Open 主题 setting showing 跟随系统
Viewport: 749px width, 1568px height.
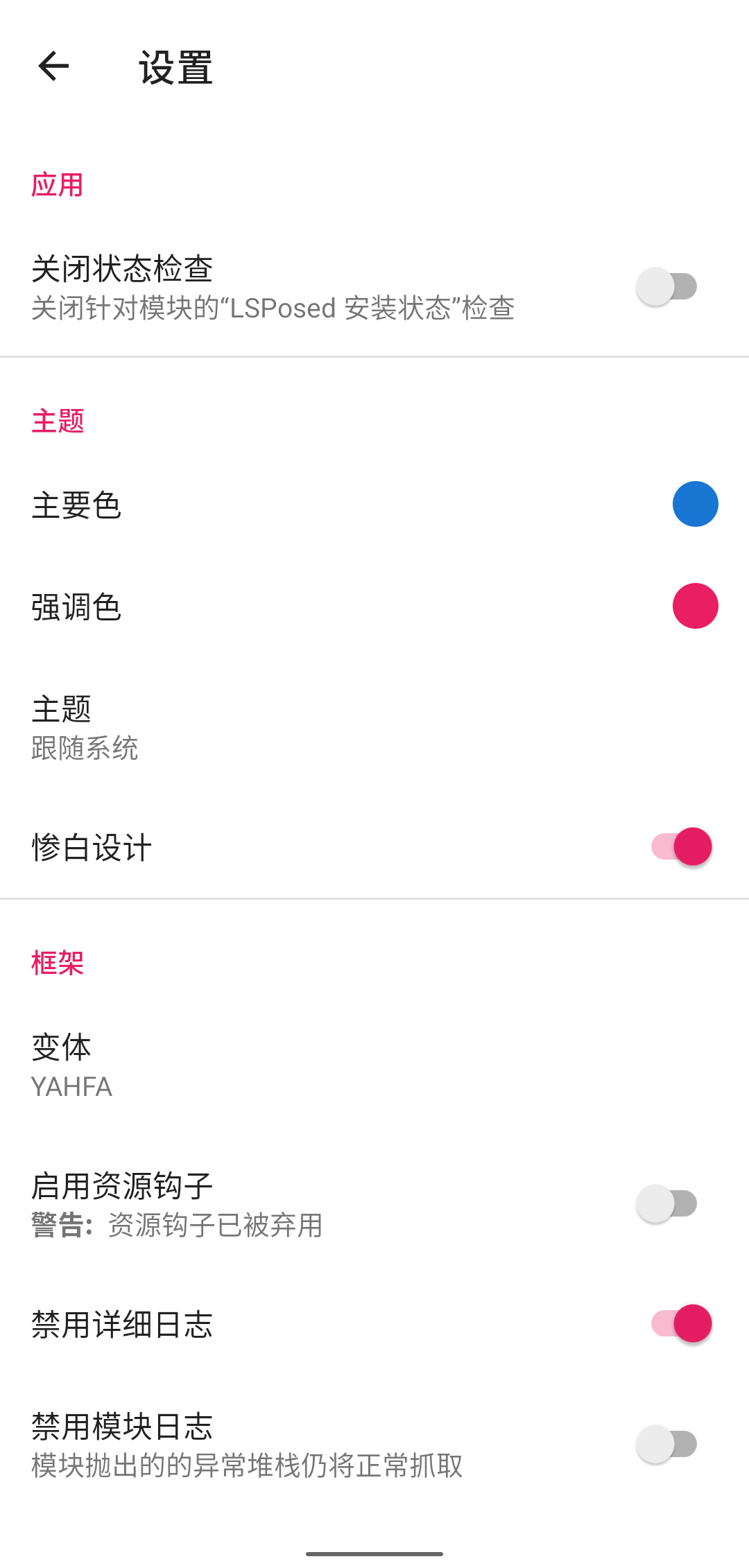point(85,727)
